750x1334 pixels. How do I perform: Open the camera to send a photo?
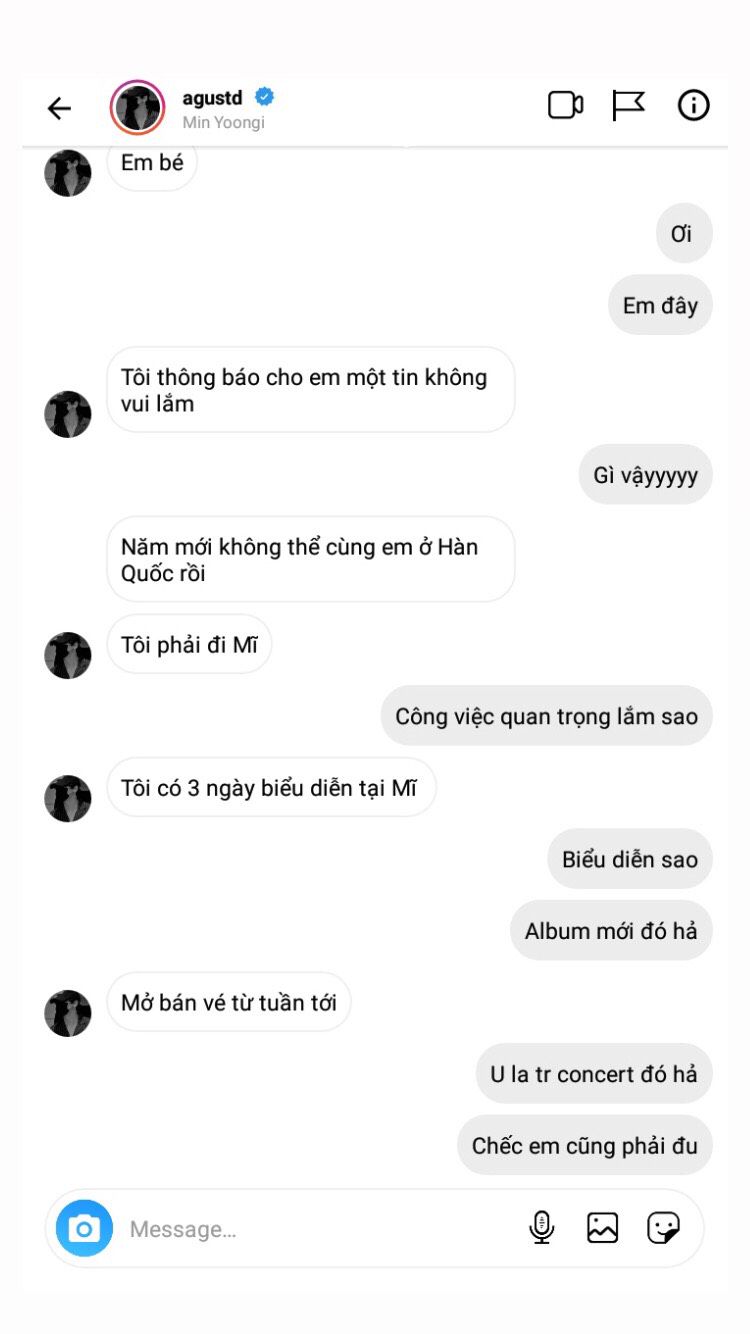(x=84, y=1228)
